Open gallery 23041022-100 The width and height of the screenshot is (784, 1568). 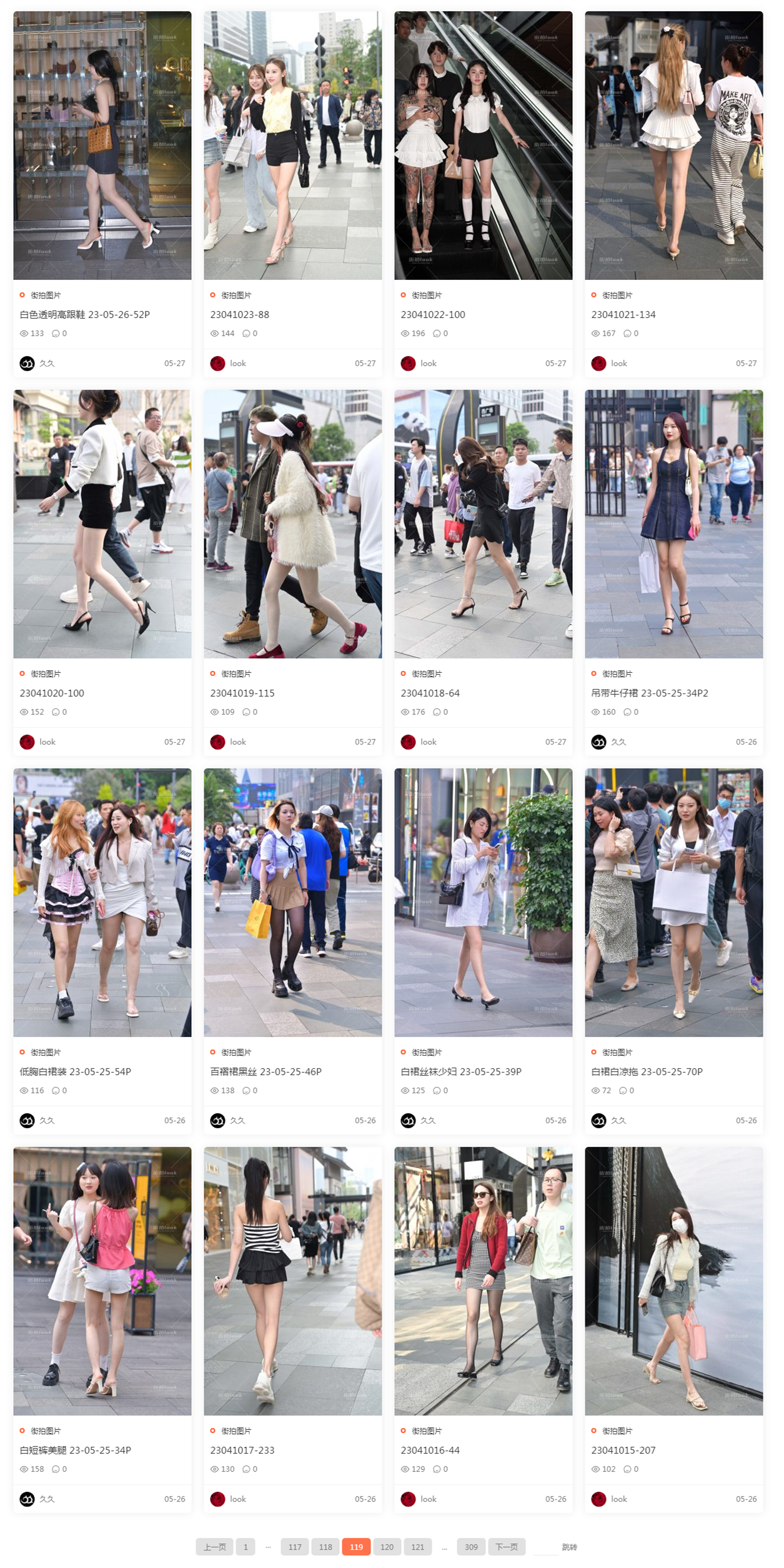[432, 314]
